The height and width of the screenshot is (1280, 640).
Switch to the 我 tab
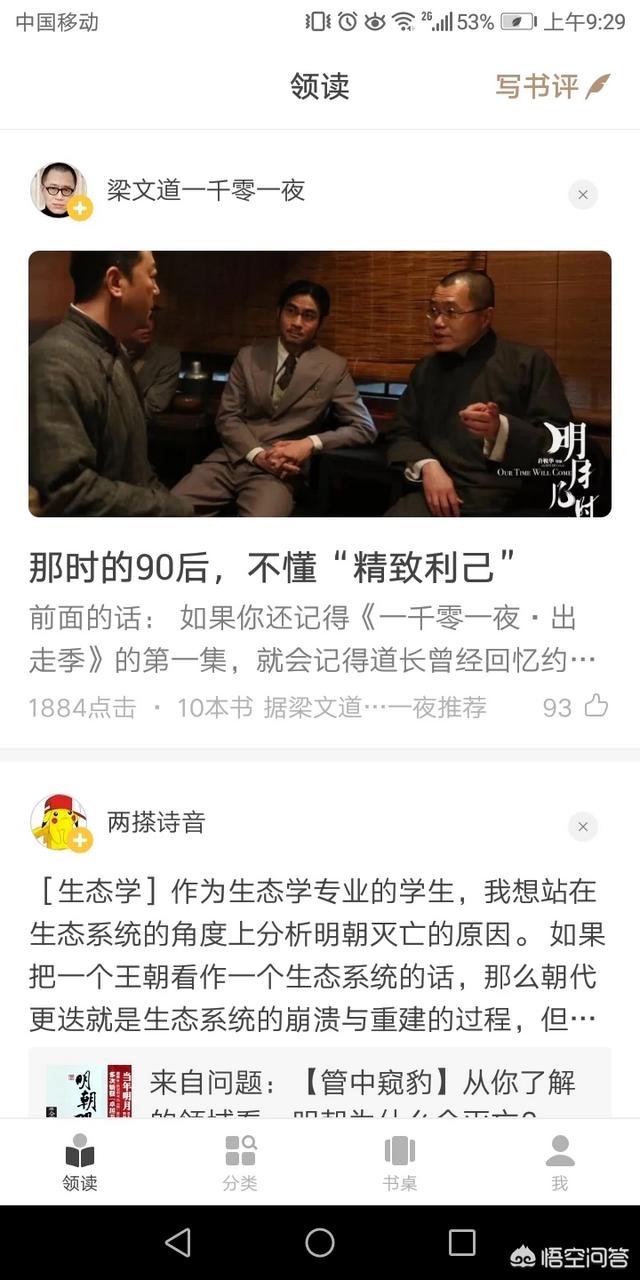[560, 1163]
